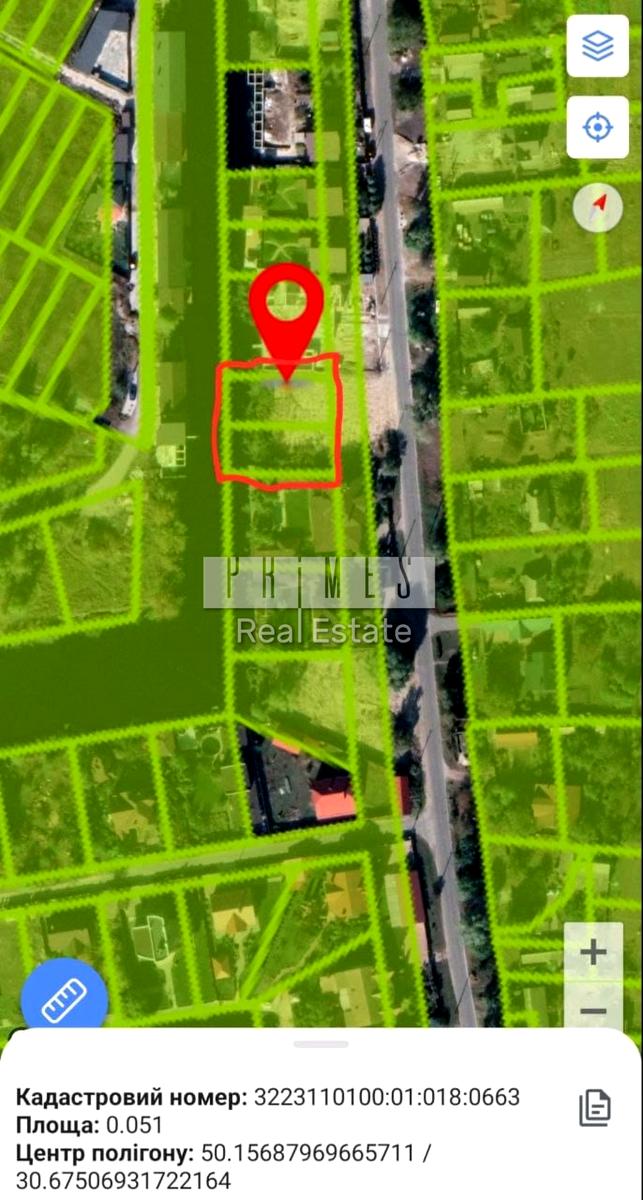Open the parcel details document icon
Viewport: 643px width, 1200px height.
[x=595, y=1107]
